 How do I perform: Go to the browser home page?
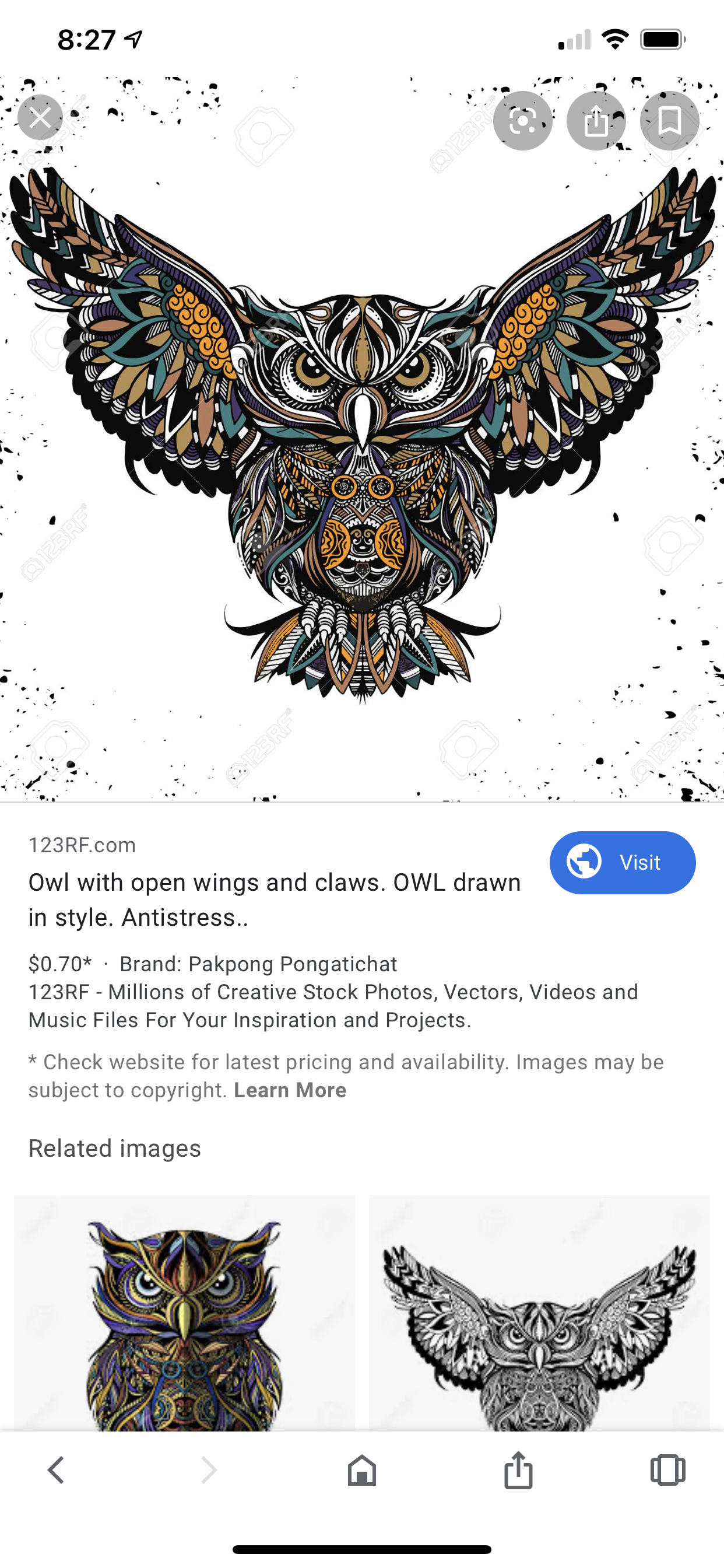coord(362,1470)
